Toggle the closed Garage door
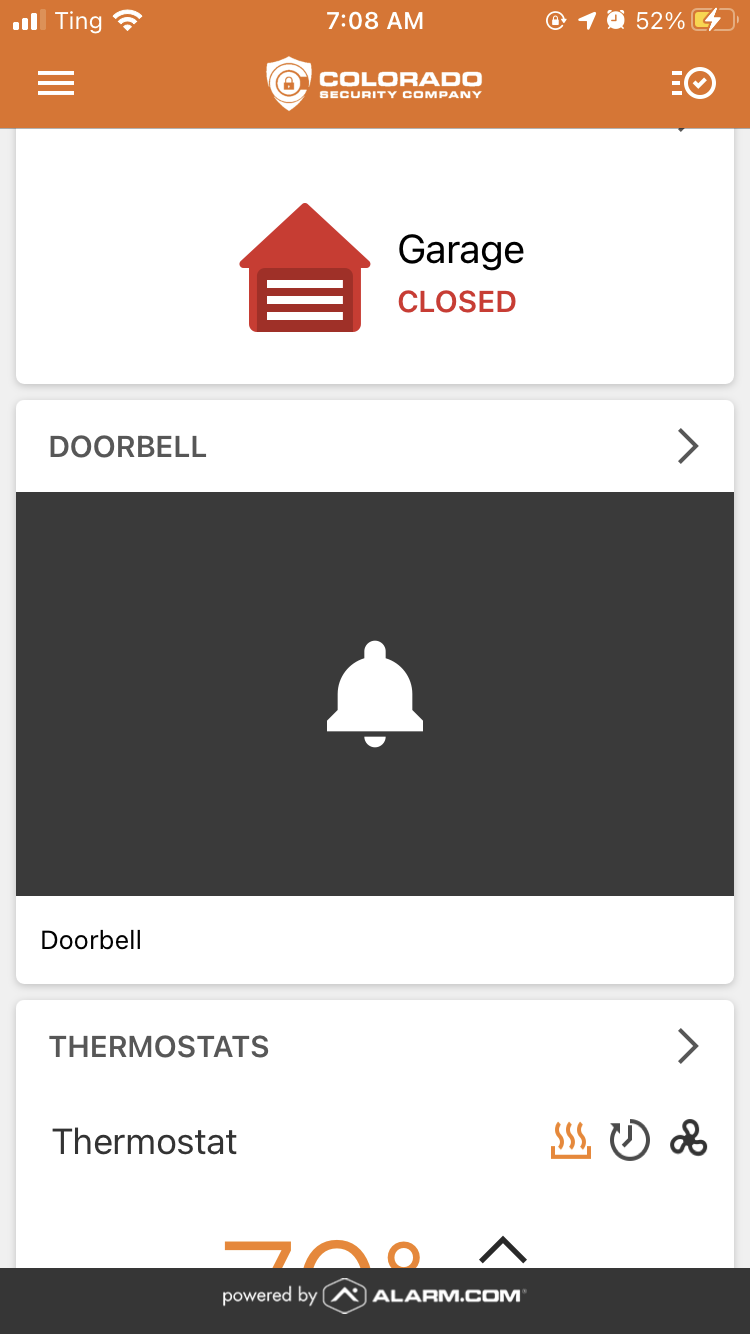 305,268
